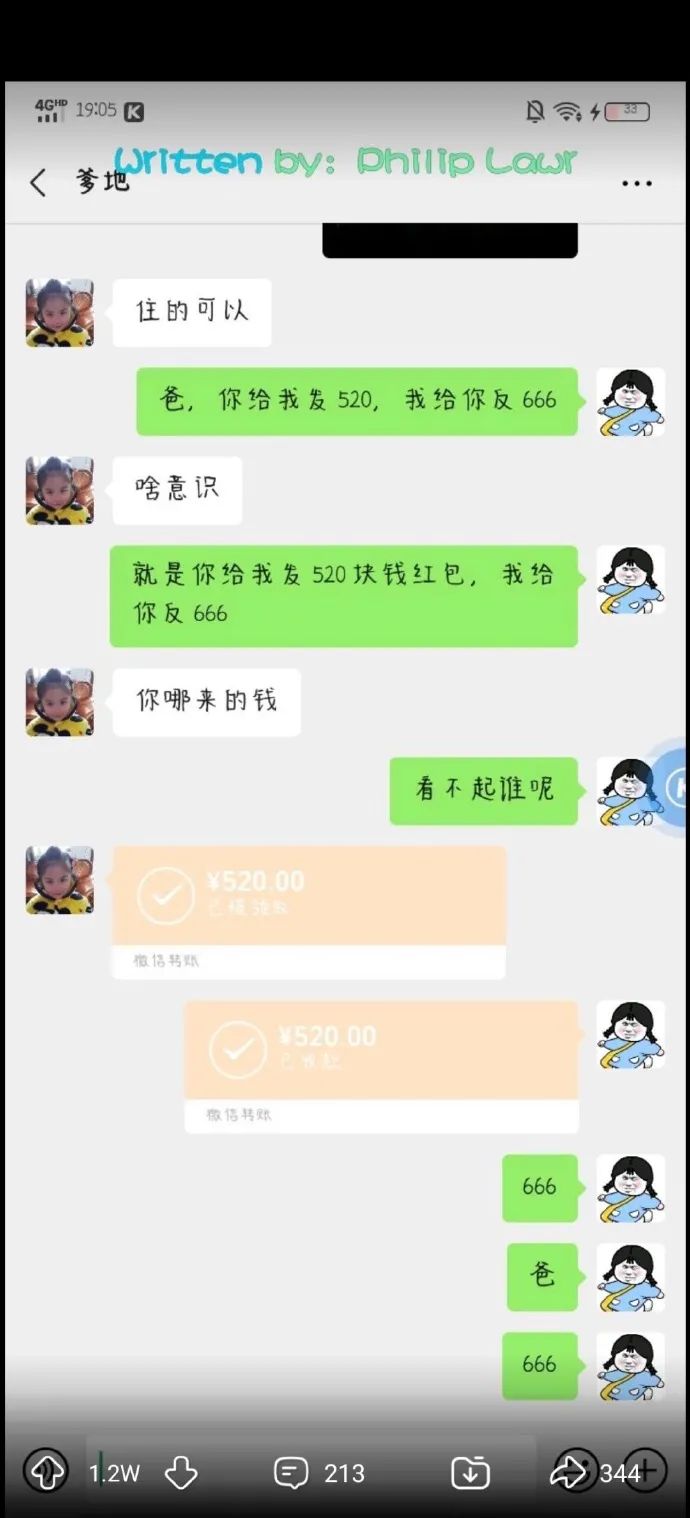Viewport: 690px width, 1518px height.
Task: Share this post (344 shares)
Action: coord(571,1471)
